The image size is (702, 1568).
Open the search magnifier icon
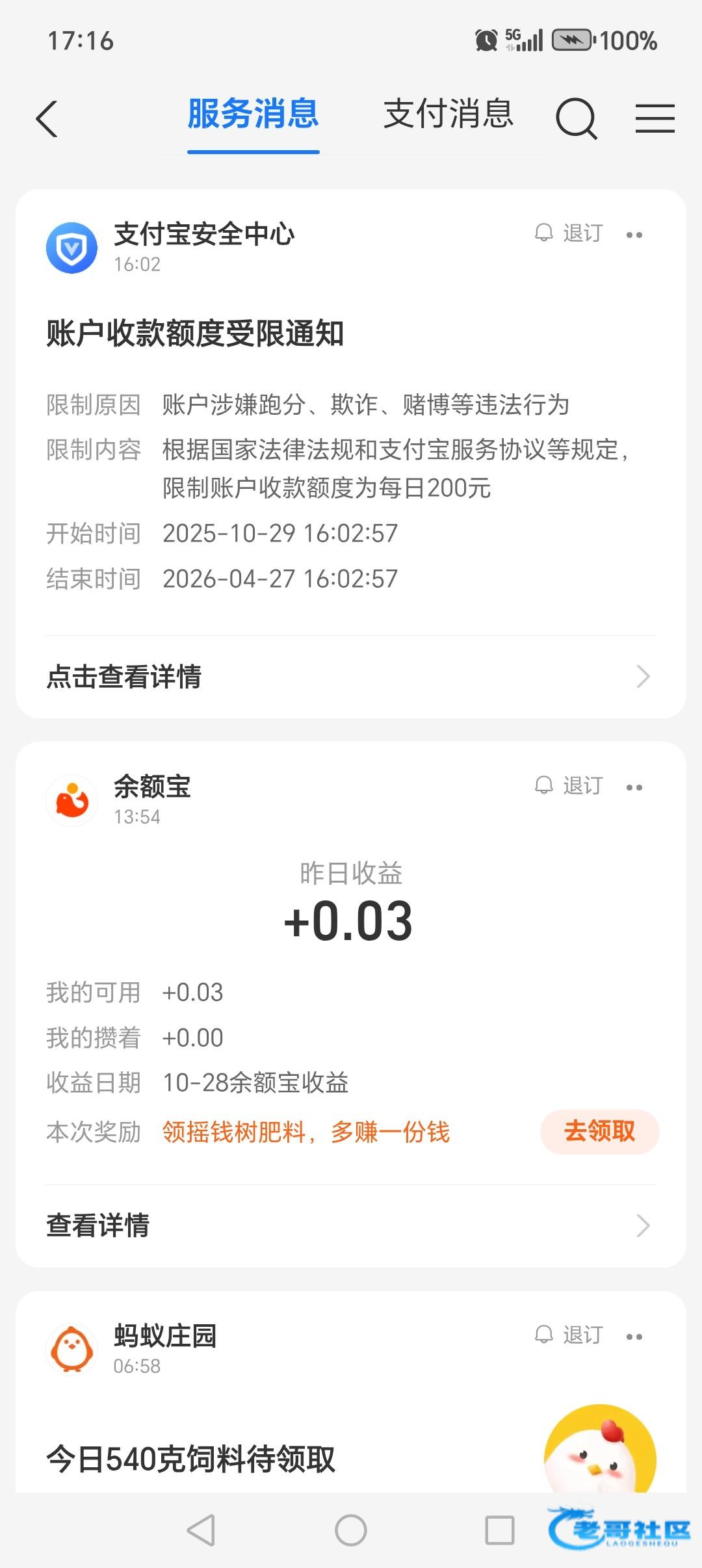tap(576, 119)
